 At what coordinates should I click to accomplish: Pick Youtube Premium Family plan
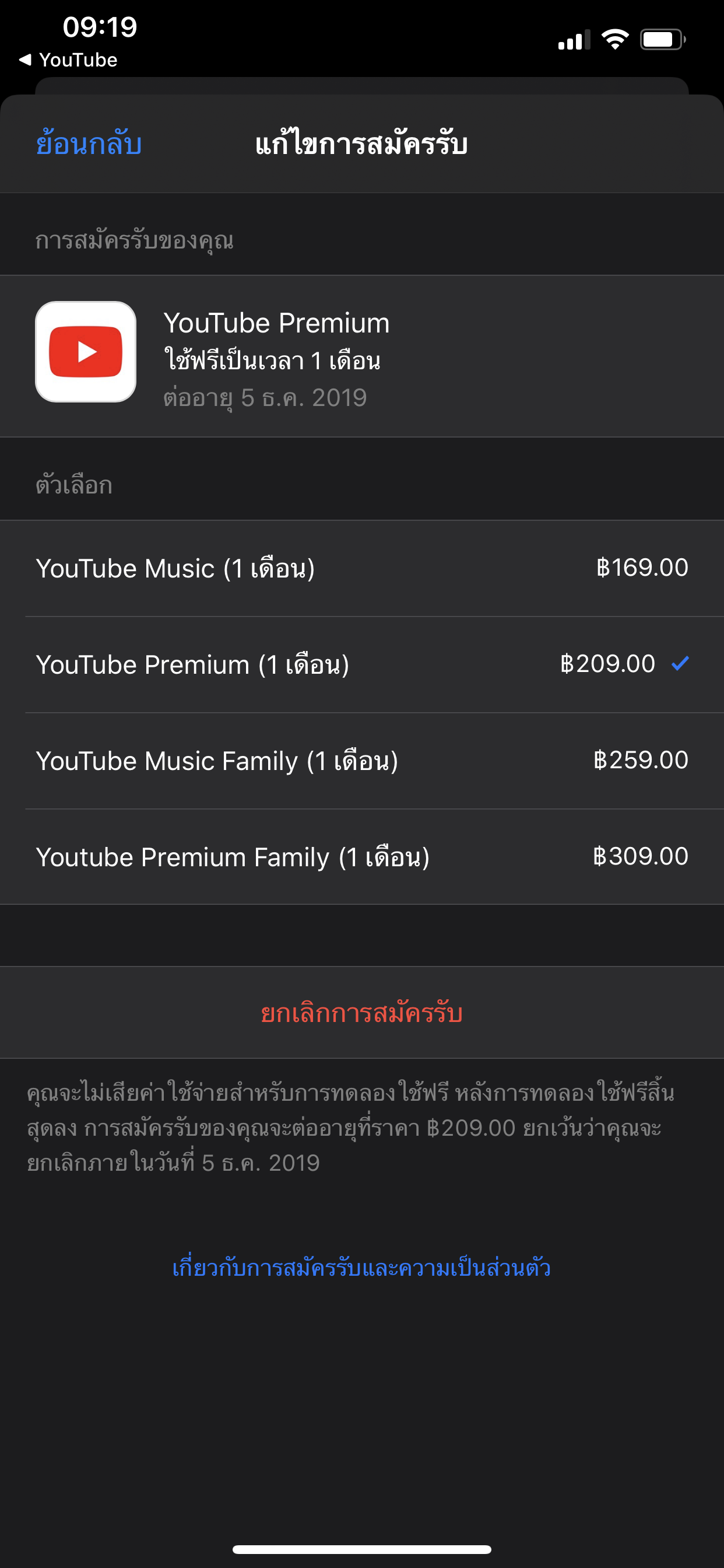click(x=361, y=856)
